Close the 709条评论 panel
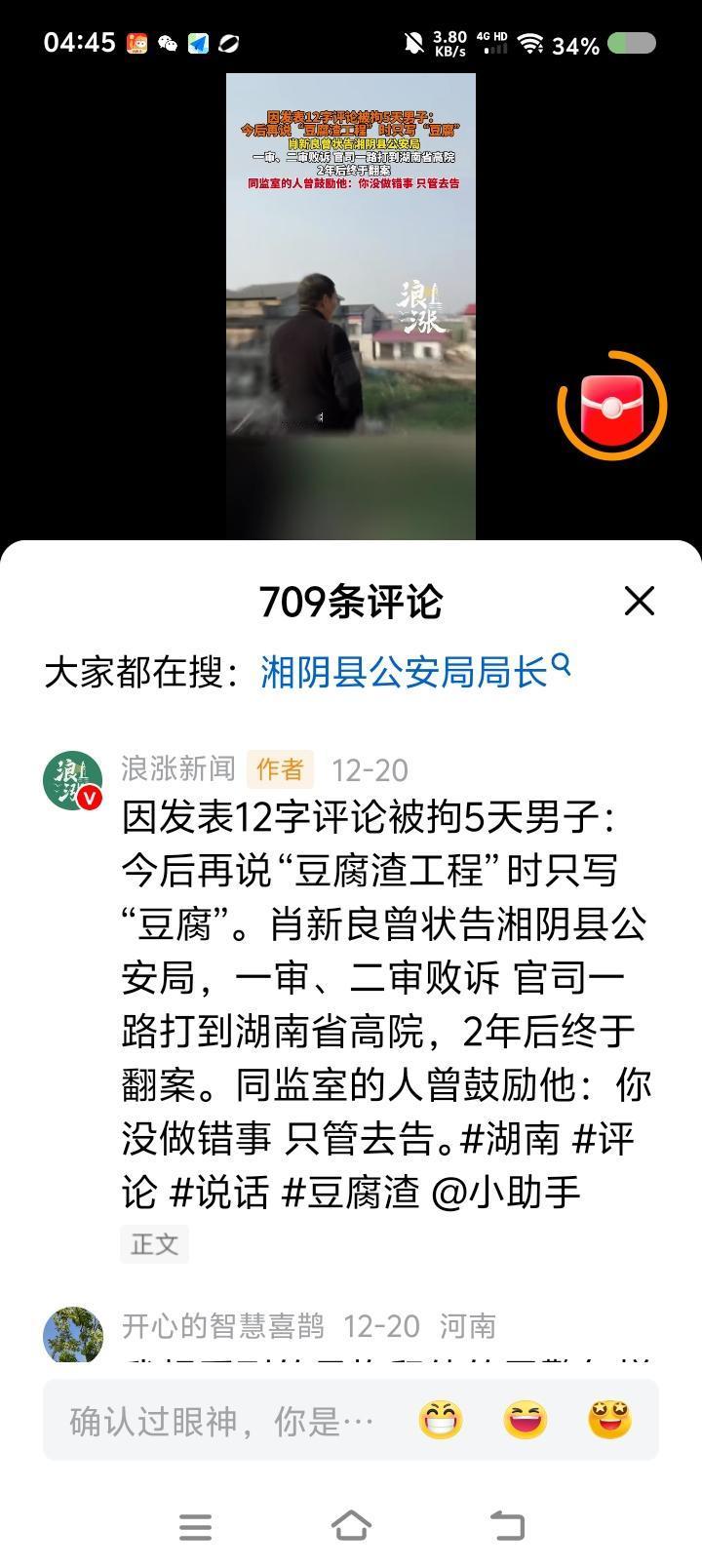702x1568 pixels. pyautogui.click(x=641, y=602)
